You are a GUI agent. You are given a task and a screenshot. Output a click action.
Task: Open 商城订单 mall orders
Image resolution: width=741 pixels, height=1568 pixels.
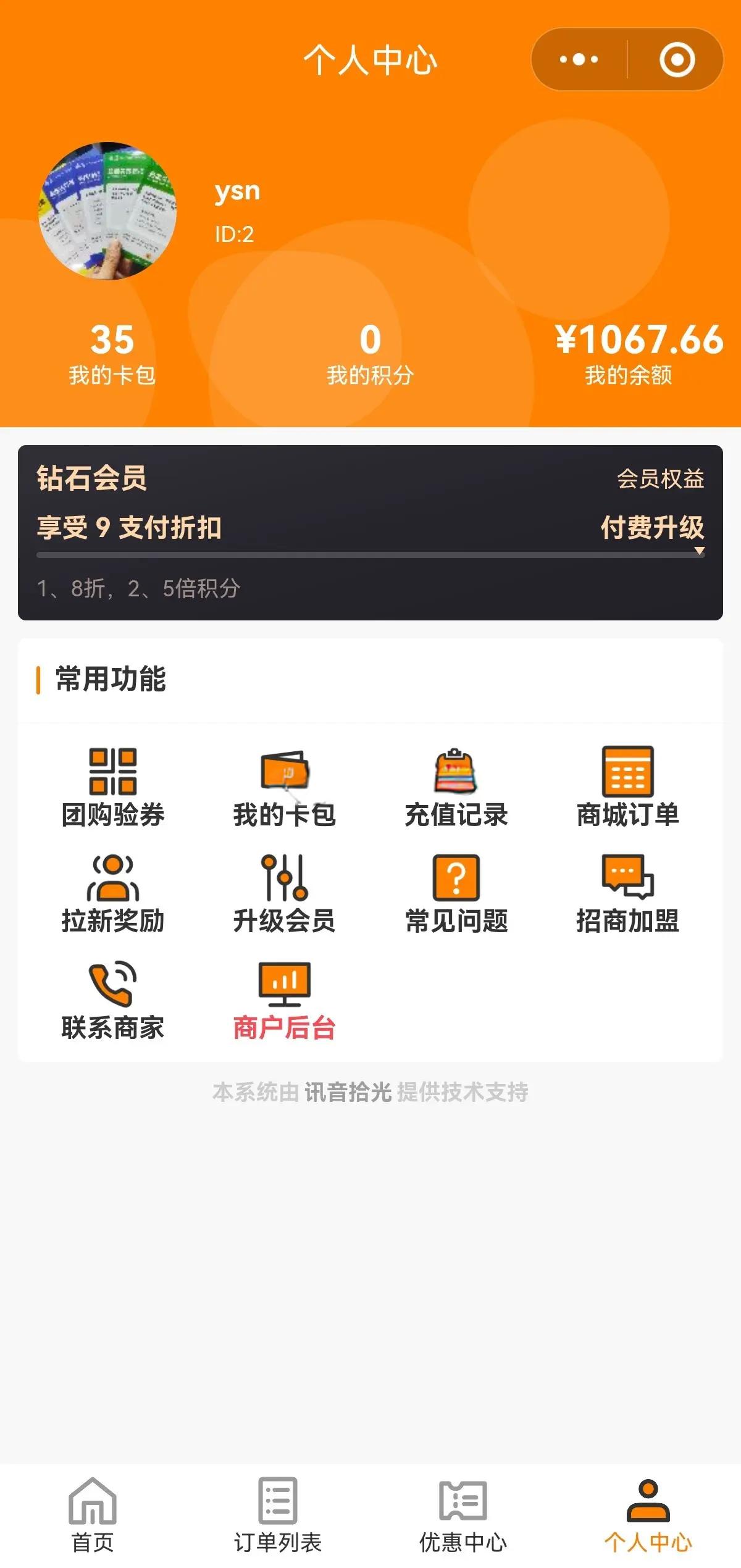point(628,787)
